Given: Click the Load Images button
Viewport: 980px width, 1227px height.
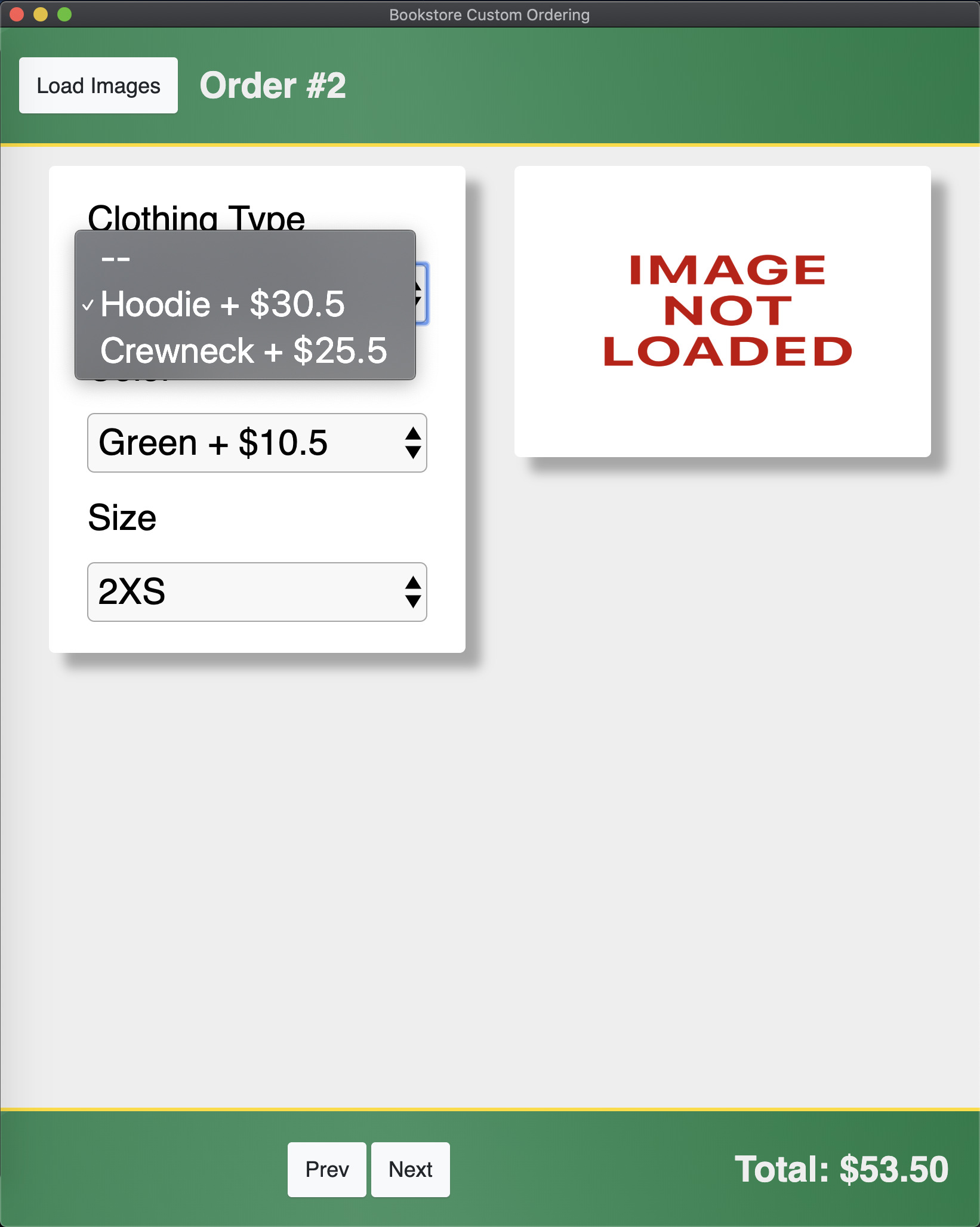Looking at the screenshot, I should (x=98, y=85).
